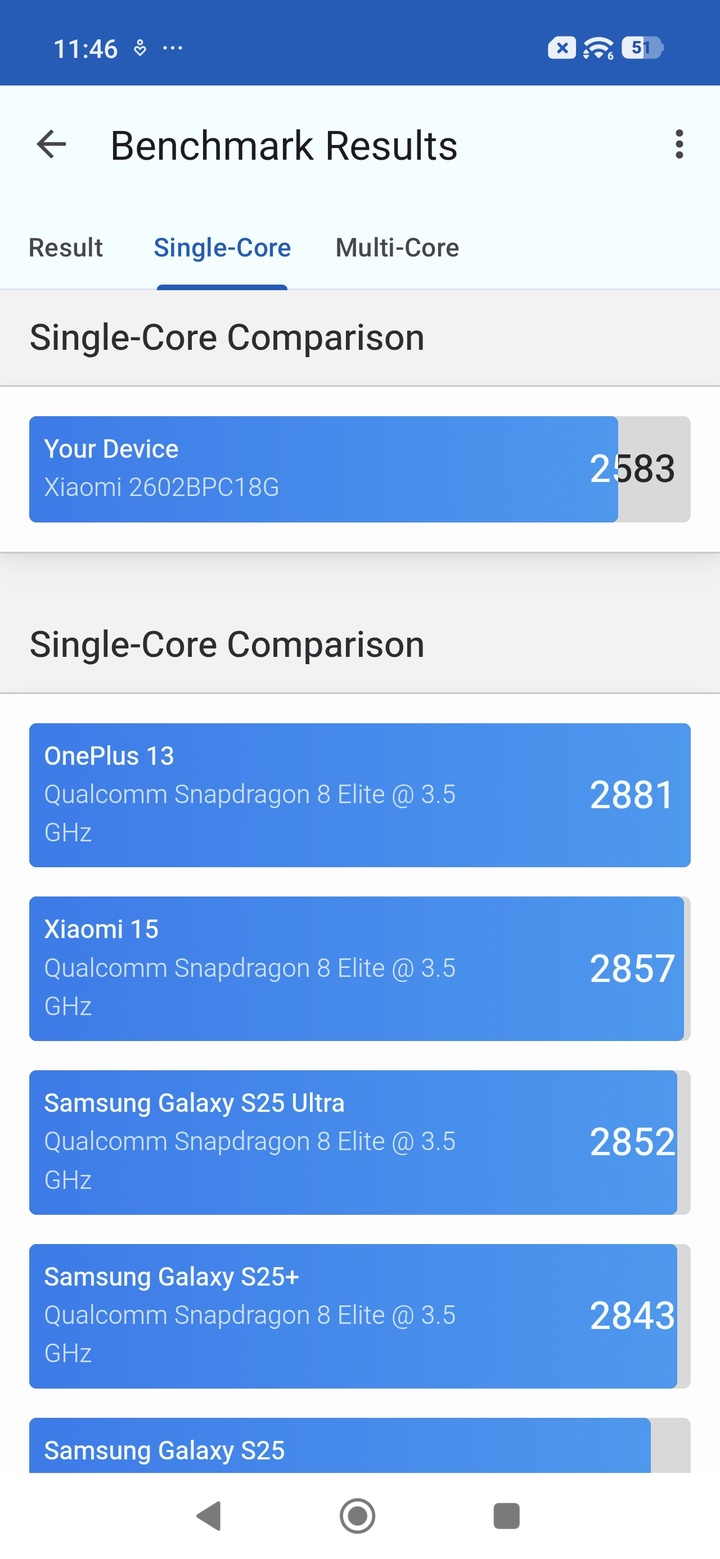The height and width of the screenshot is (1559, 720).
Task: Open the overflow menu
Action: 679,145
